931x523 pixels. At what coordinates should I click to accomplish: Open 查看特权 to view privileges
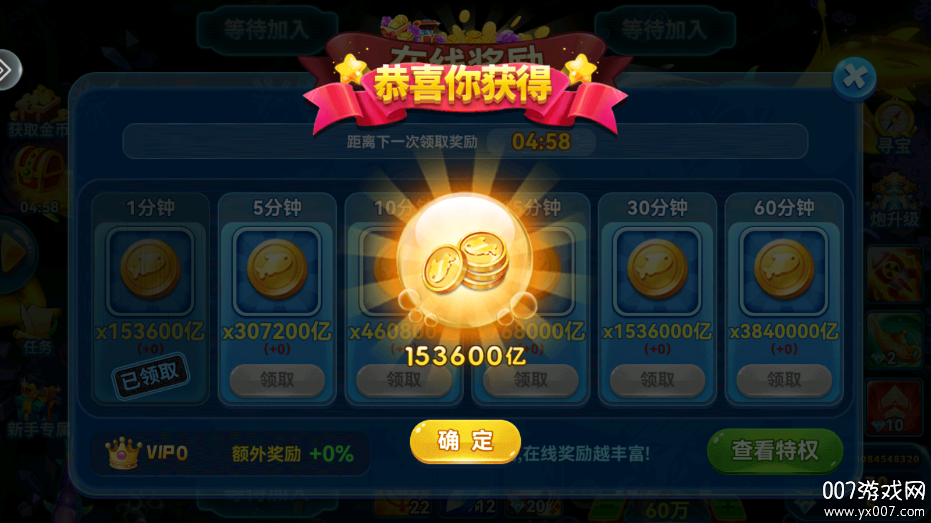point(774,450)
